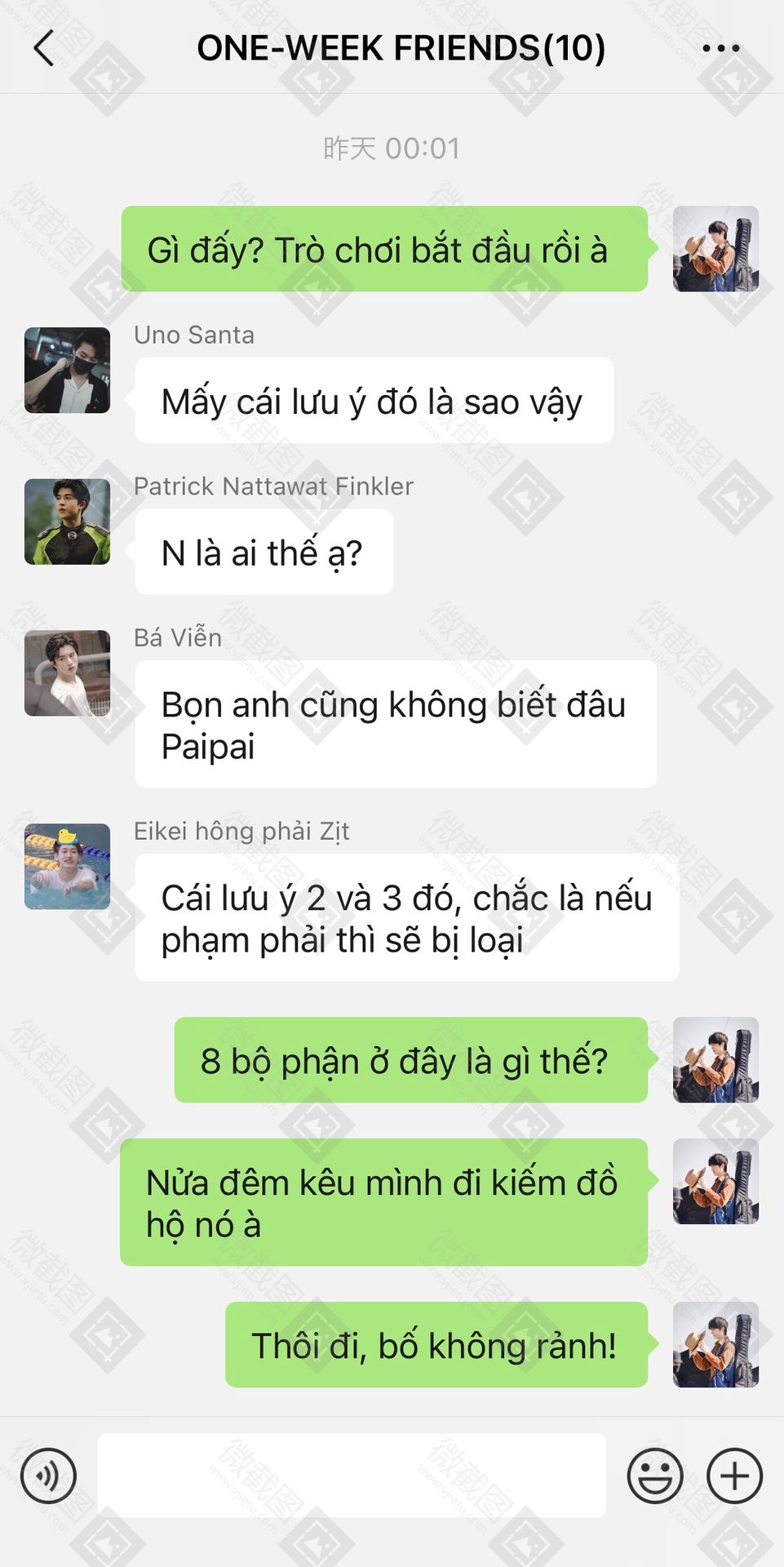Screen dimensions: 784x1567
Task: Open Eikei hông phải Zịt's avatar
Action: click(67, 867)
